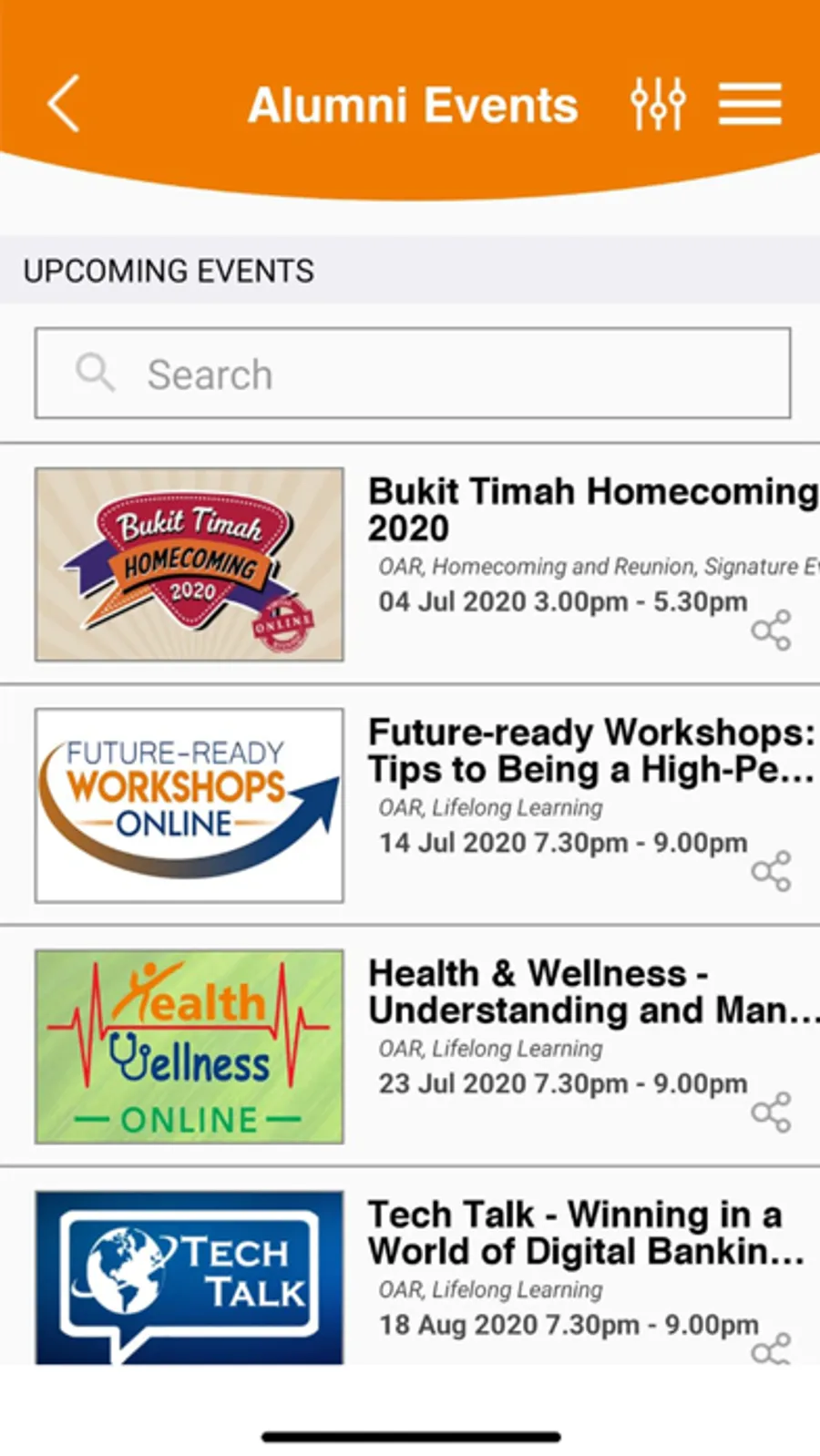Share the Health & Wellness event
Image resolution: width=820 pixels, height=1456 pixels.
tap(771, 1113)
